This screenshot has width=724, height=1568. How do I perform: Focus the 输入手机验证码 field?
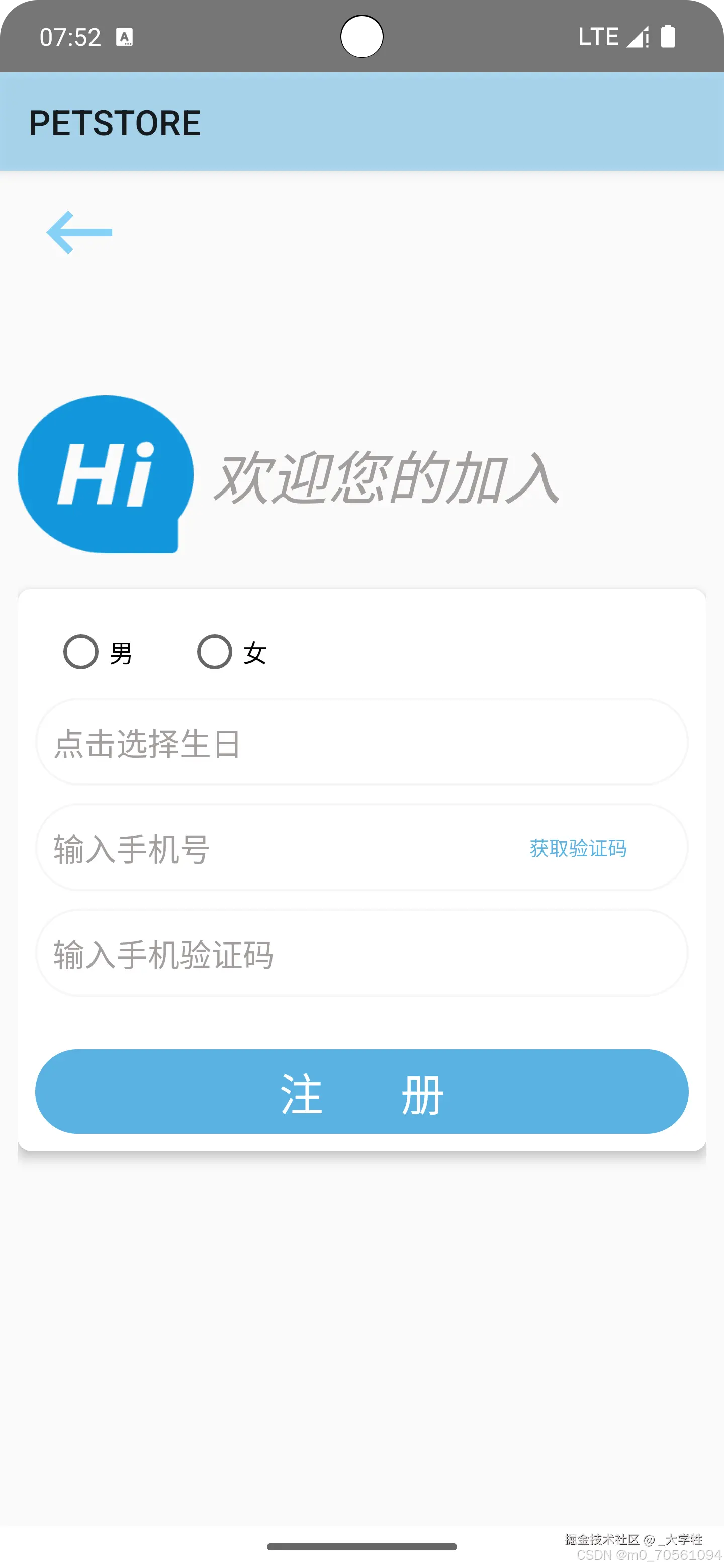tap(361, 953)
